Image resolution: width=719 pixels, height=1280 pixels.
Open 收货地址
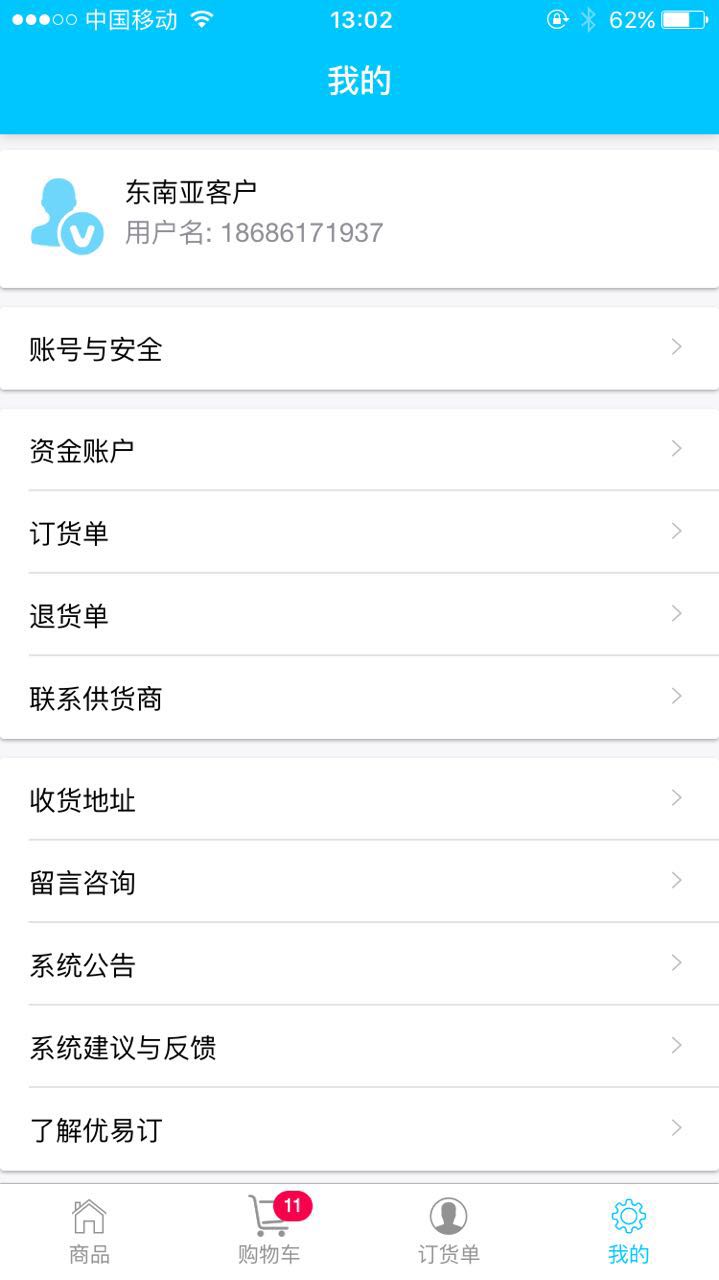[359, 799]
